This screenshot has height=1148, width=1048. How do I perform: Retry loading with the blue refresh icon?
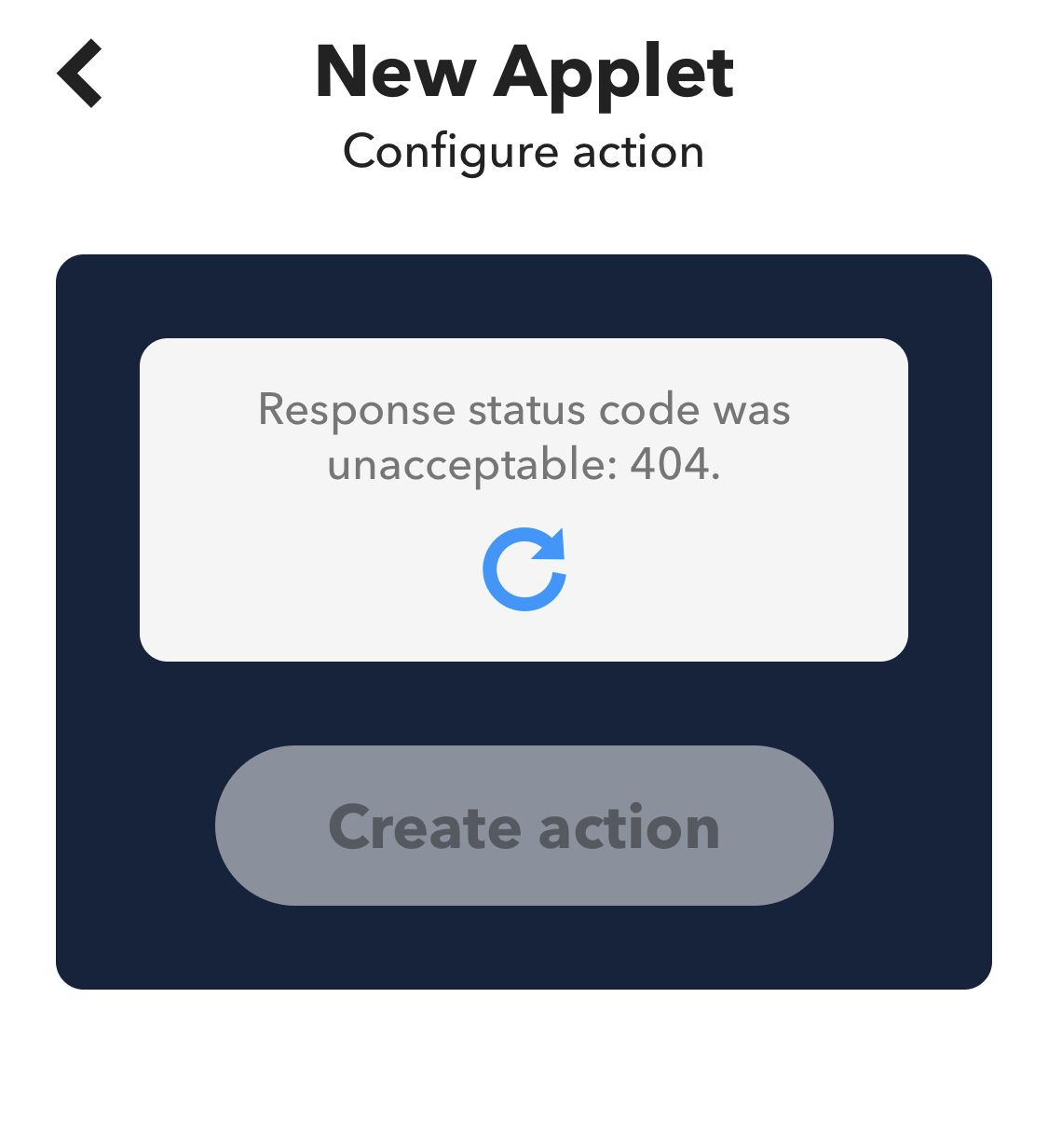(524, 569)
